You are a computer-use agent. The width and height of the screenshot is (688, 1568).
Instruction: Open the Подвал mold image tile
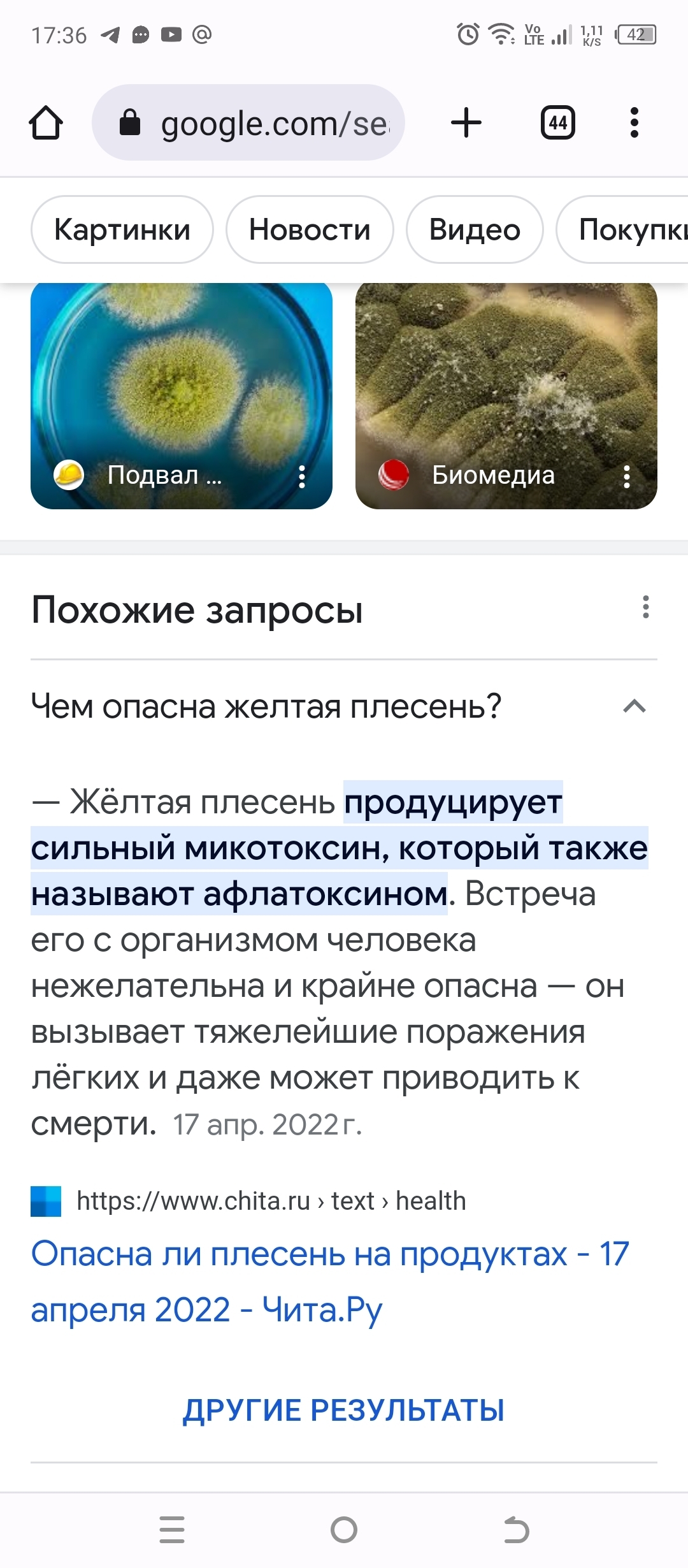182,382
